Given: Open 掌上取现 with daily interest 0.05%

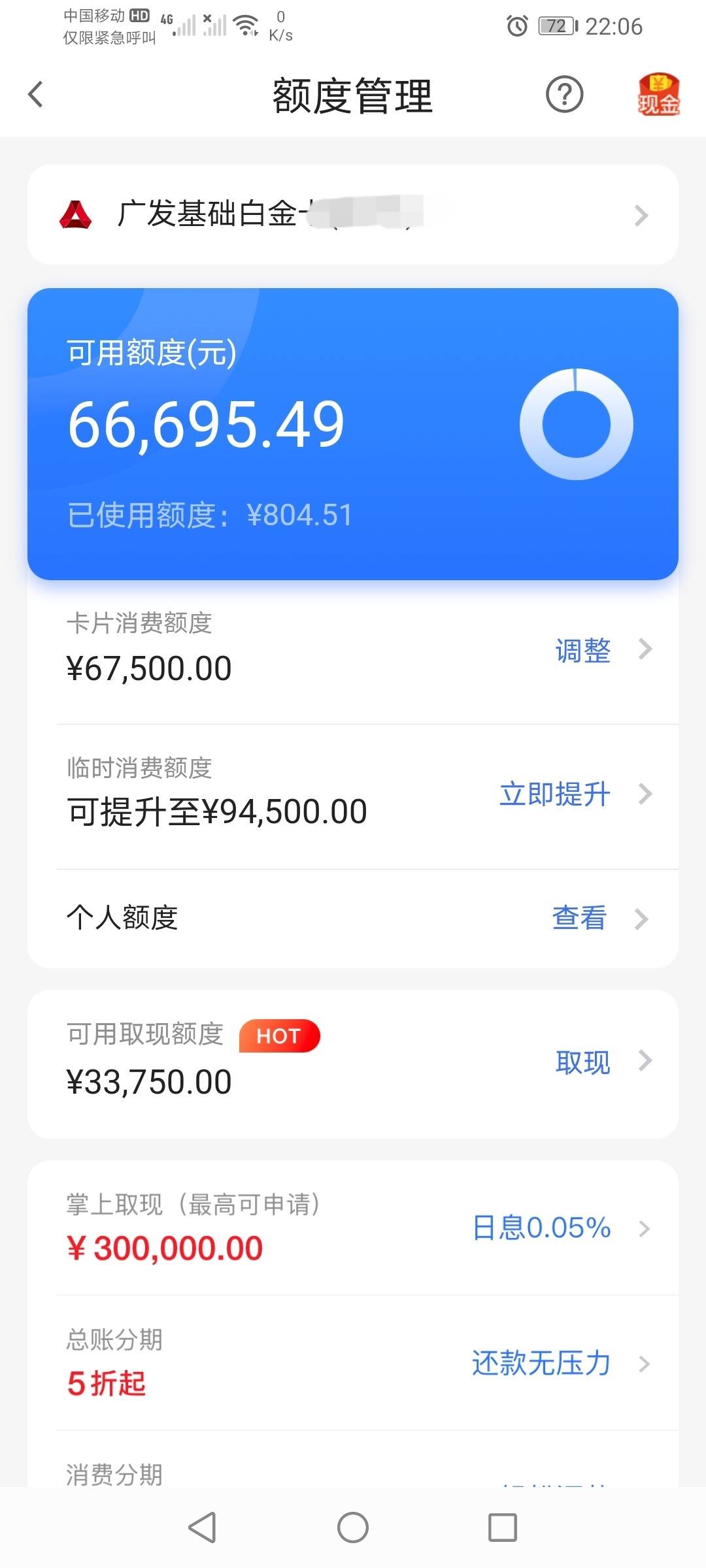Looking at the screenshot, I should click(x=353, y=1228).
